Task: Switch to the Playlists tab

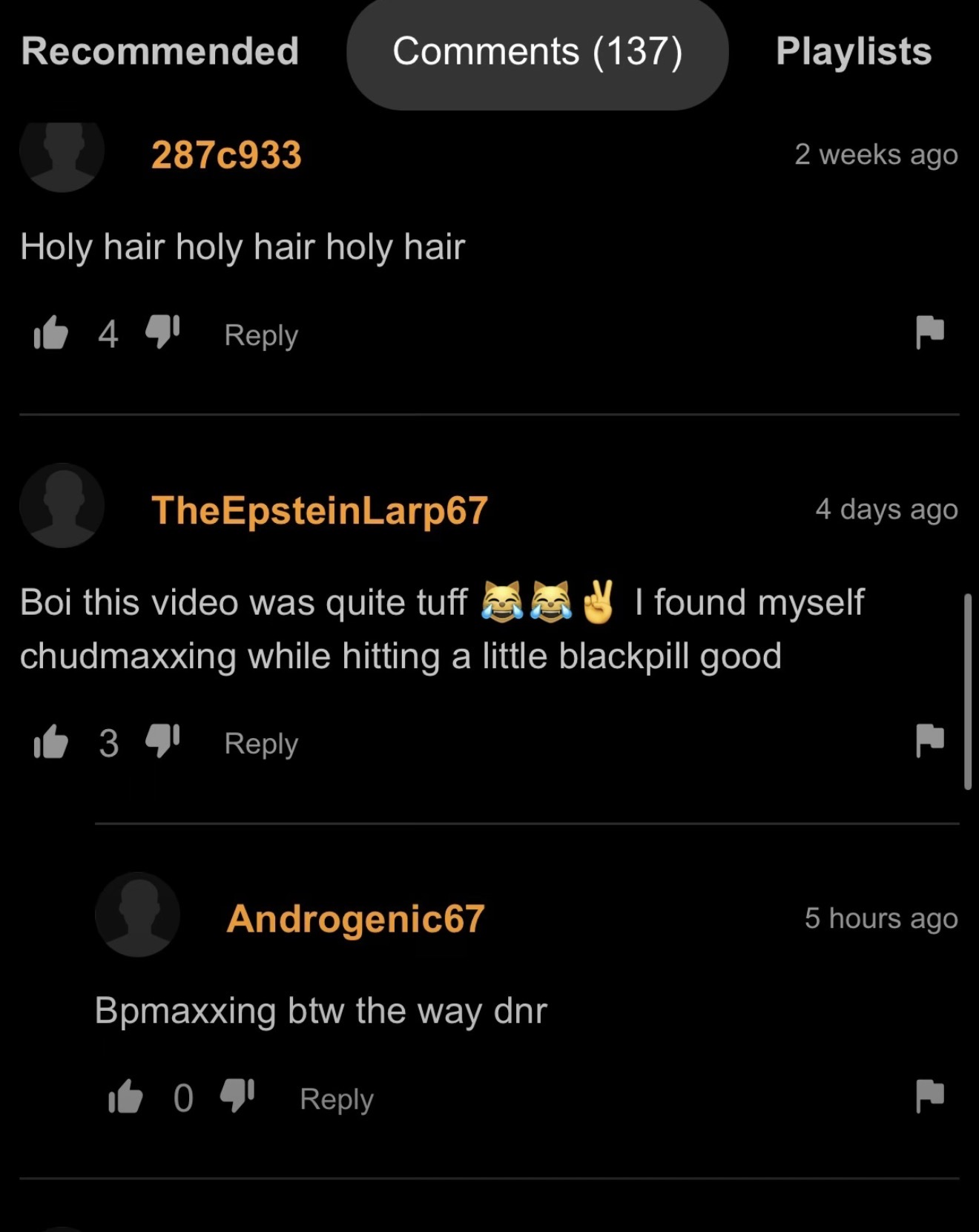Action: click(x=853, y=52)
